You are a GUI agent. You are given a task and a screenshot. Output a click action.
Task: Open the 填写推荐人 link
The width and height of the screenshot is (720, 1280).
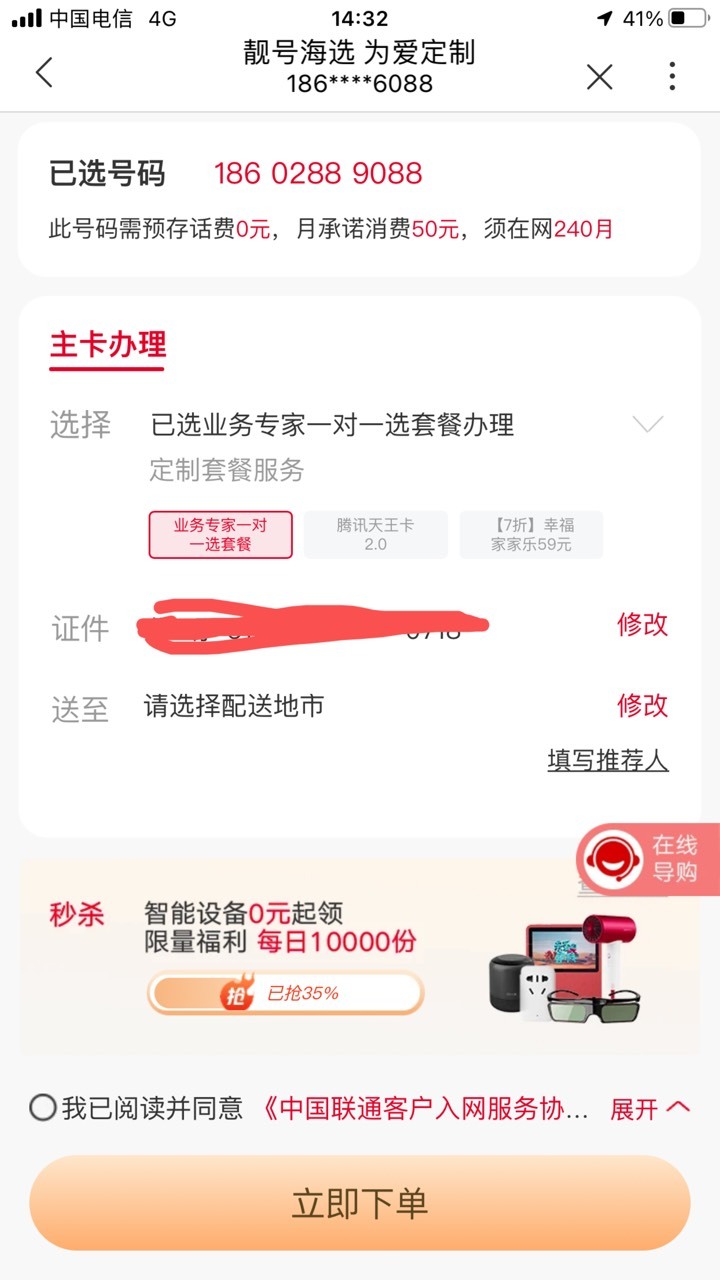(608, 760)
